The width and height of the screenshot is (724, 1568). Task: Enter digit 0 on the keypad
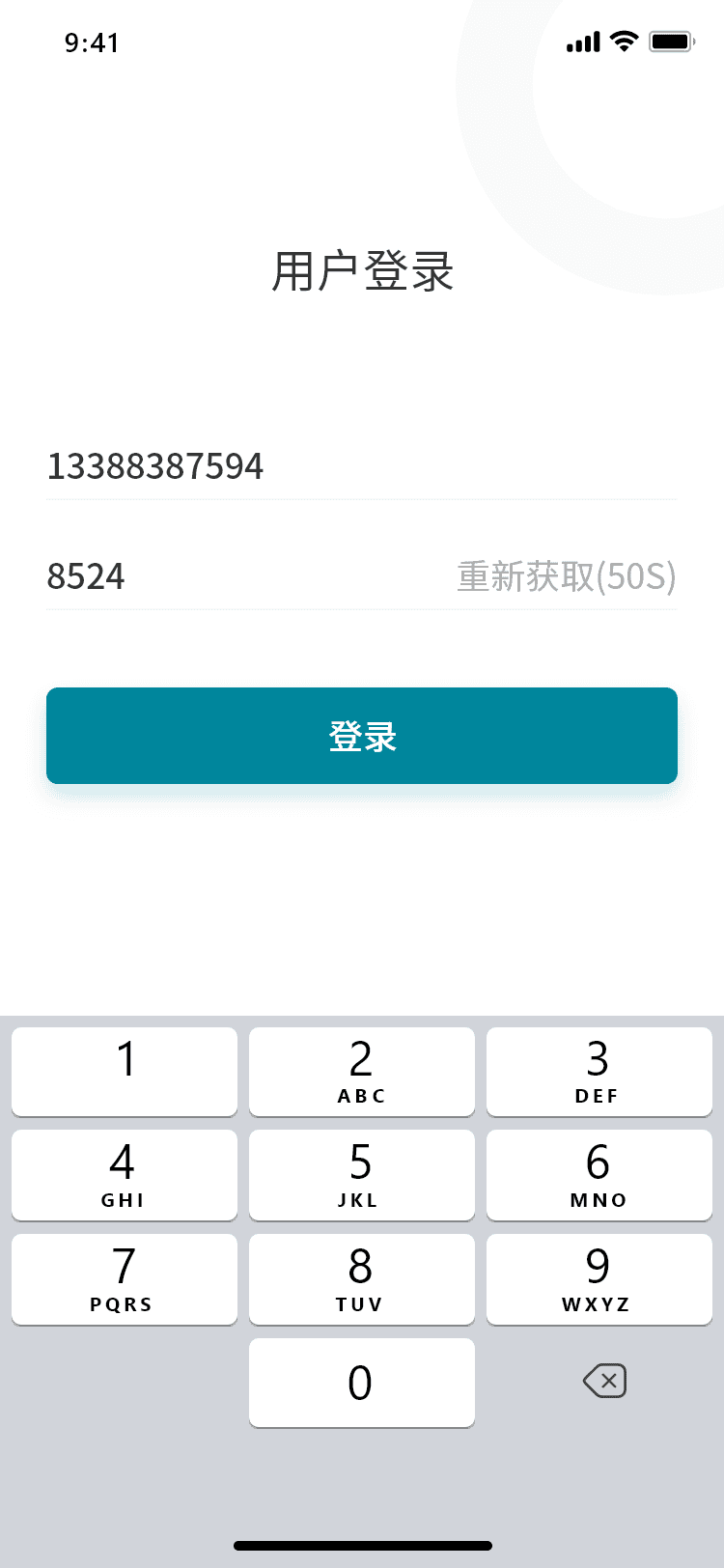(361, 1382)
